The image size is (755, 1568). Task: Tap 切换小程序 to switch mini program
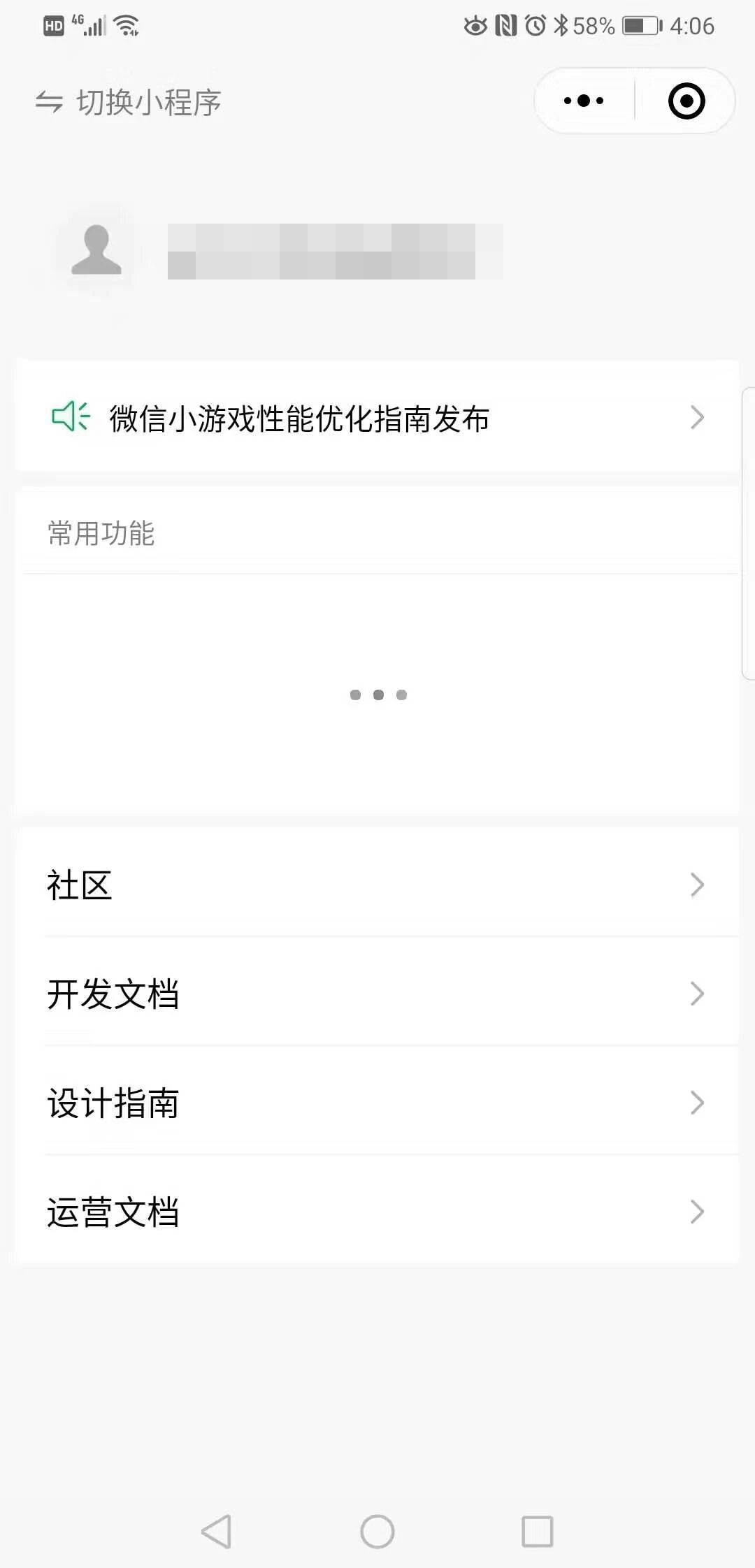click(129, 102)
